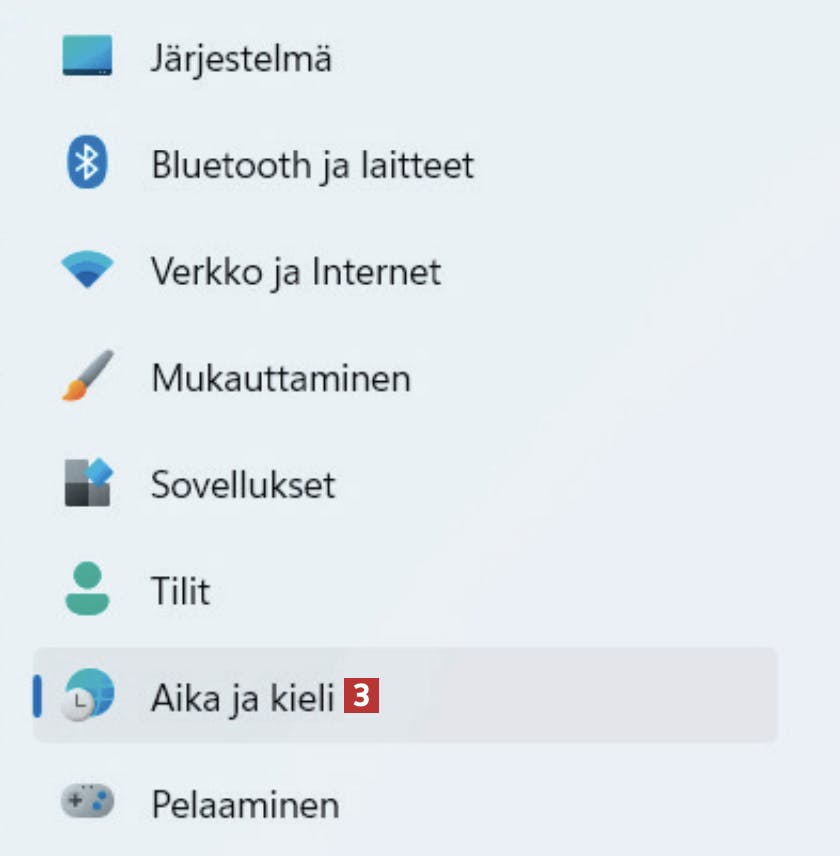This screenshot has width=840, height=856.
Task: Open the Tilit section
Action: click(x=180, y=591)
